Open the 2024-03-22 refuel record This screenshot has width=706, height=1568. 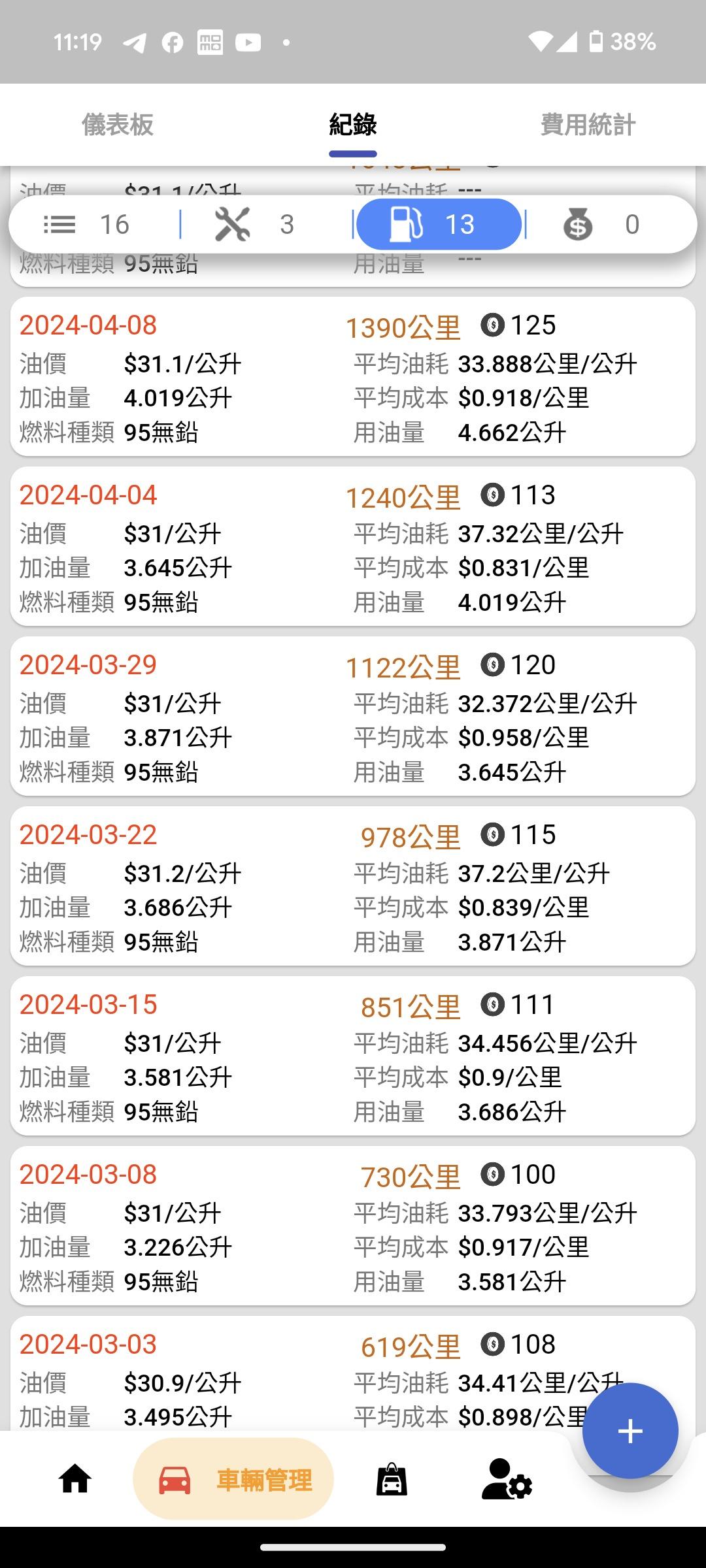[x=353, y=886]
